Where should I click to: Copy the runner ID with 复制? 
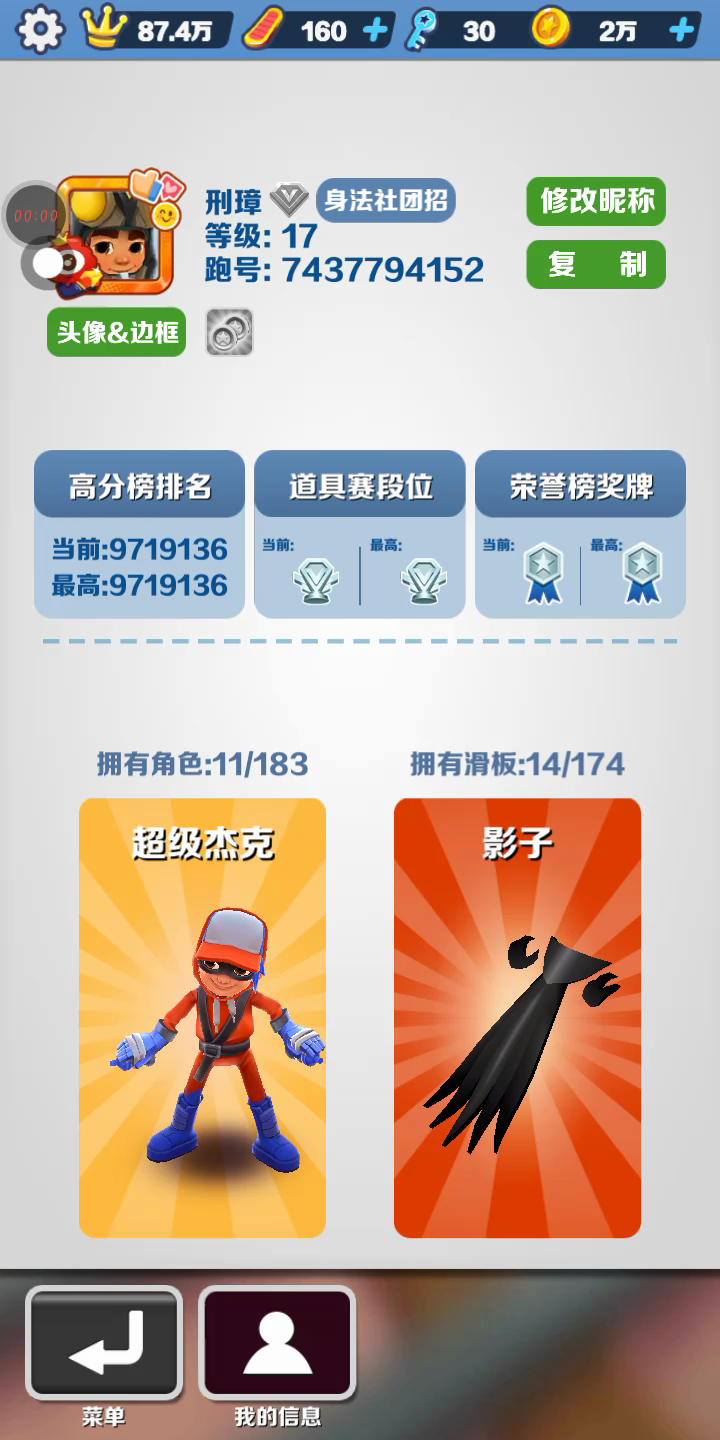pyautogui.click(x=596, y=265)
